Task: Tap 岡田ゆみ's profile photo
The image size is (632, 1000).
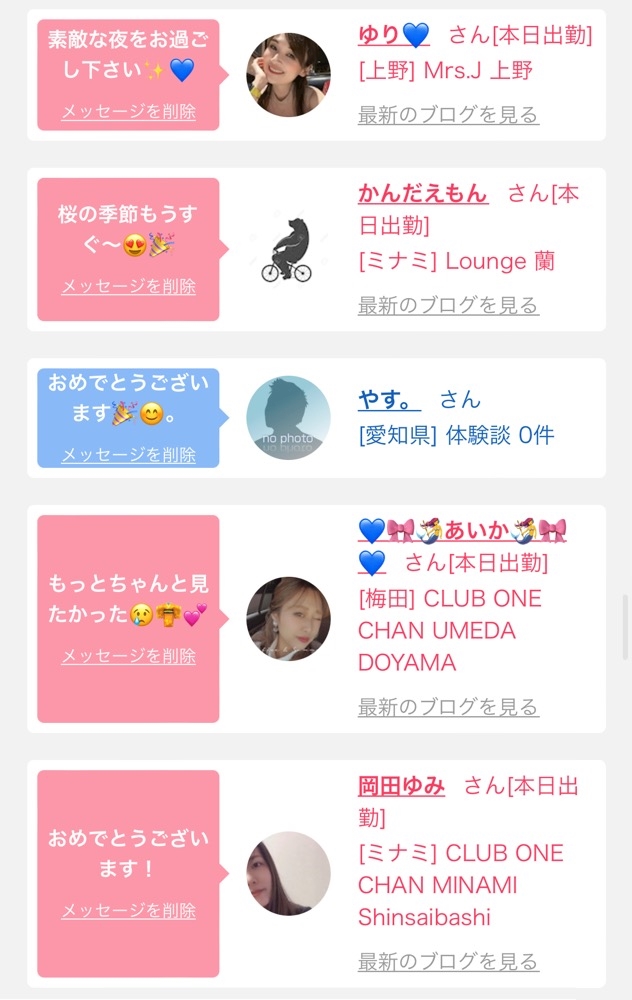Action: coord(288,873)
